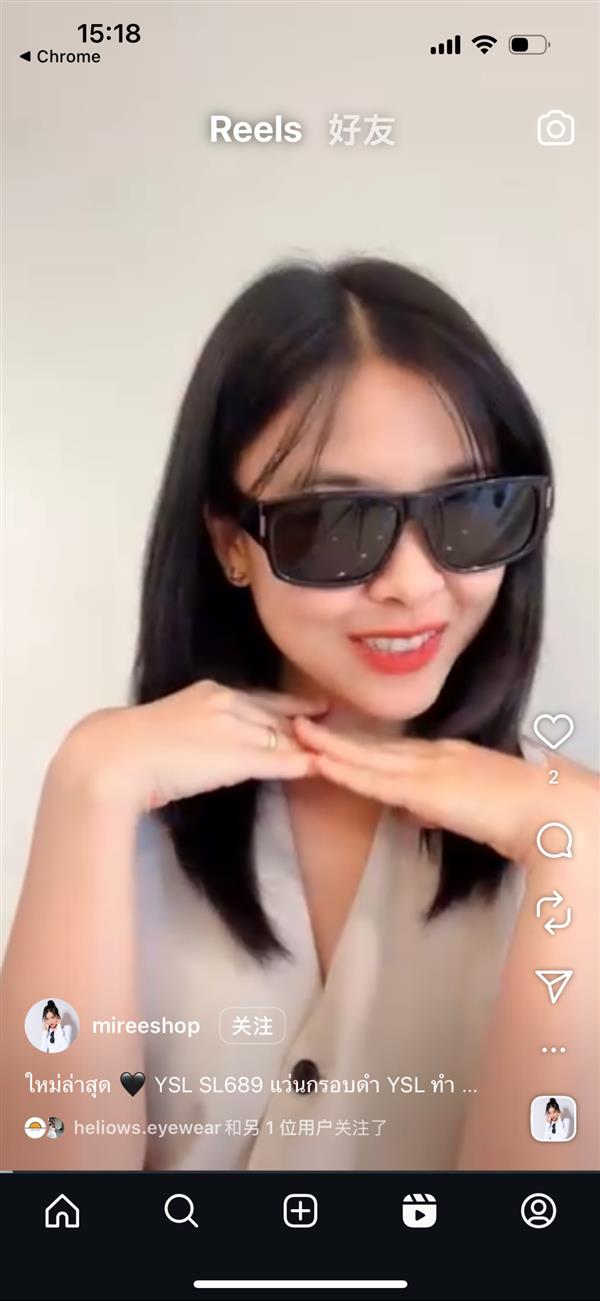Viewport: 600px width, 1301px height.
Task: Open your profile tab
Action: coord(538,1211)
